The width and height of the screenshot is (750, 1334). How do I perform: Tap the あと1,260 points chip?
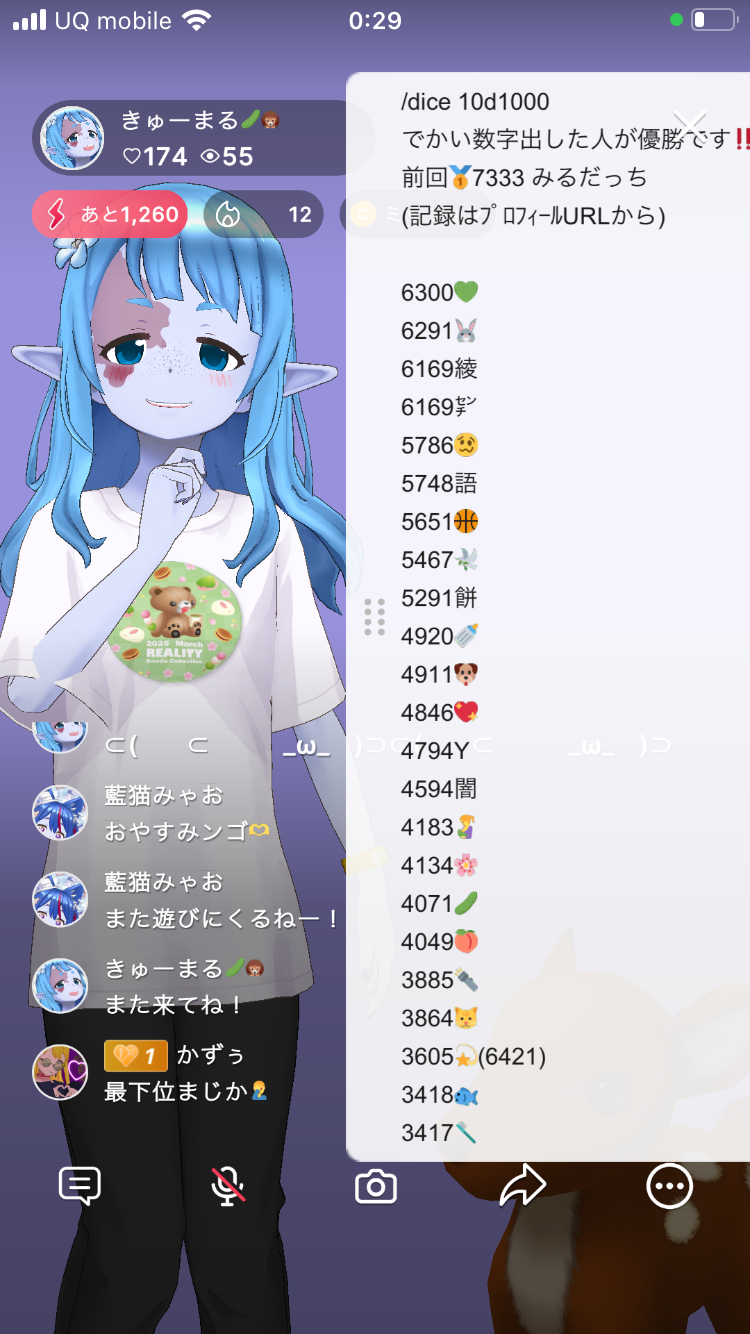(x=110, y=214)
